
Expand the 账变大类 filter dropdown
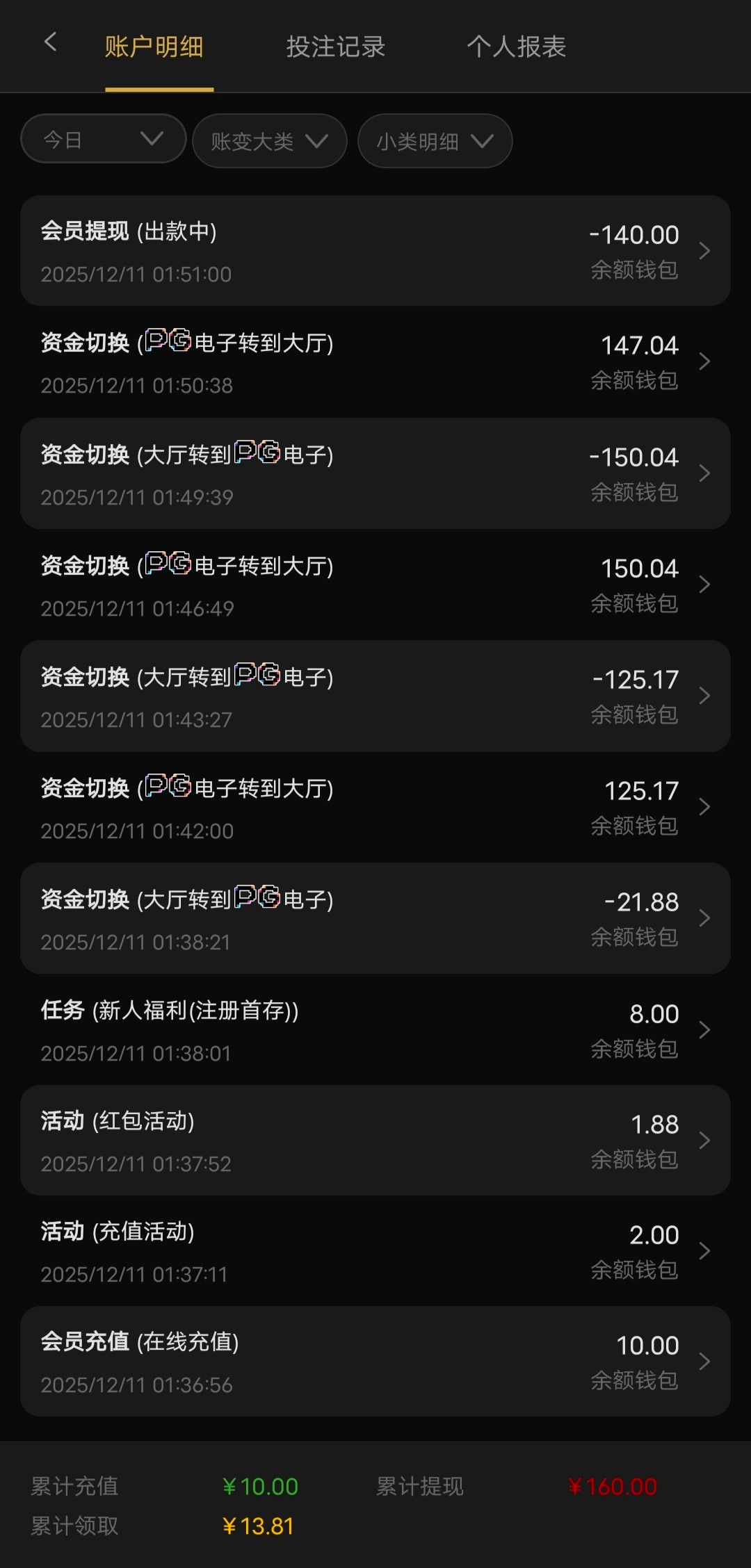269,142
